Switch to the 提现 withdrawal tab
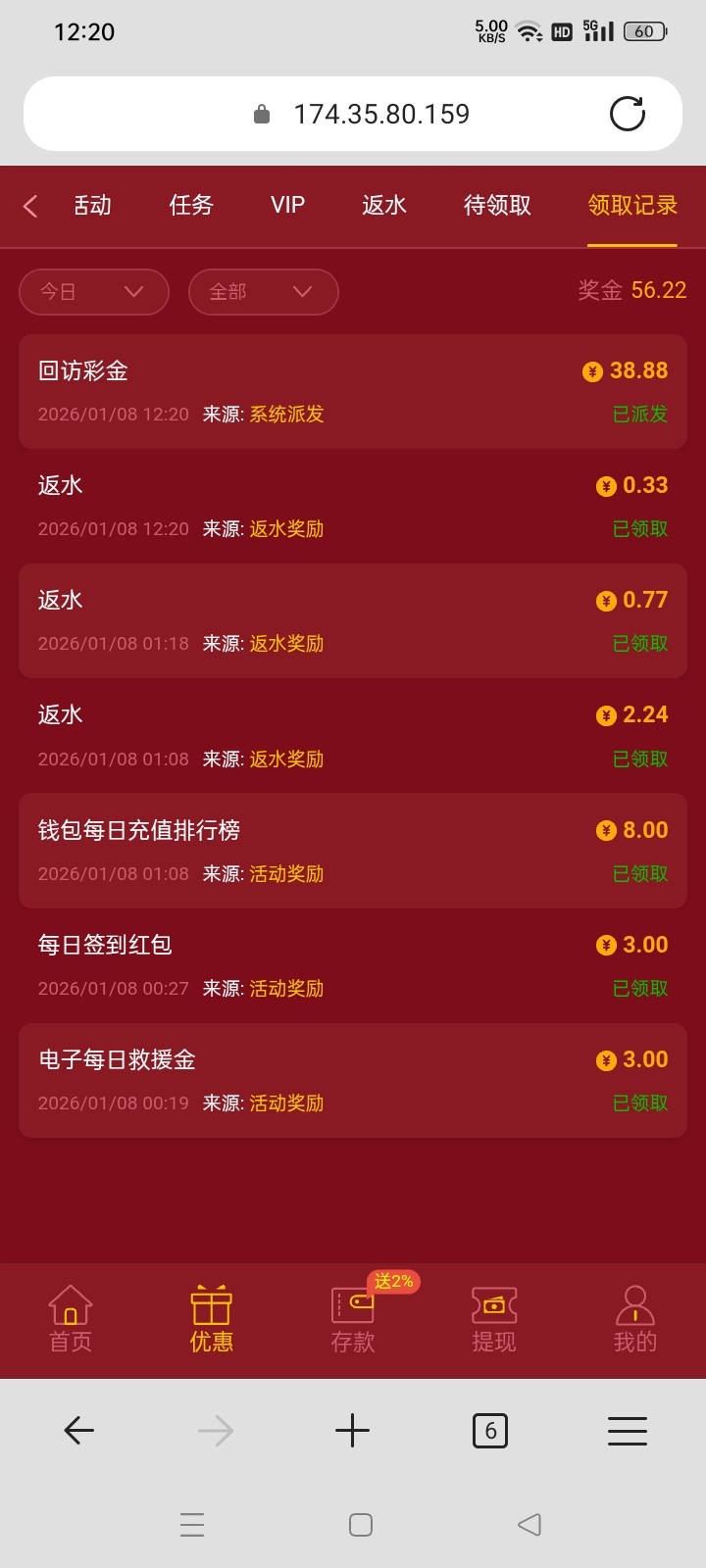 coord(493,1319)
